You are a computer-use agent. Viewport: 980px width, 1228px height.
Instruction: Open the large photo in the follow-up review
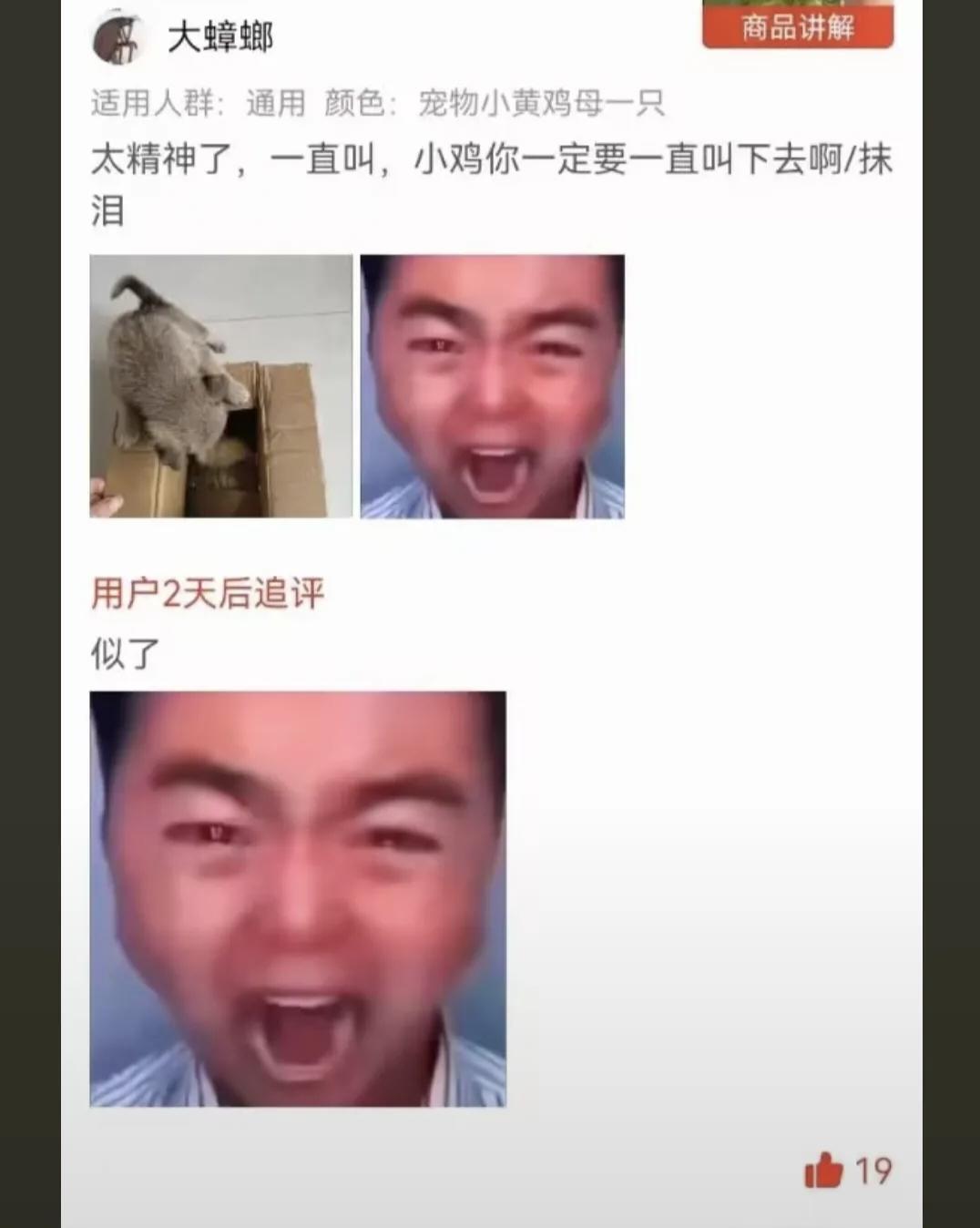pos(298,898)
